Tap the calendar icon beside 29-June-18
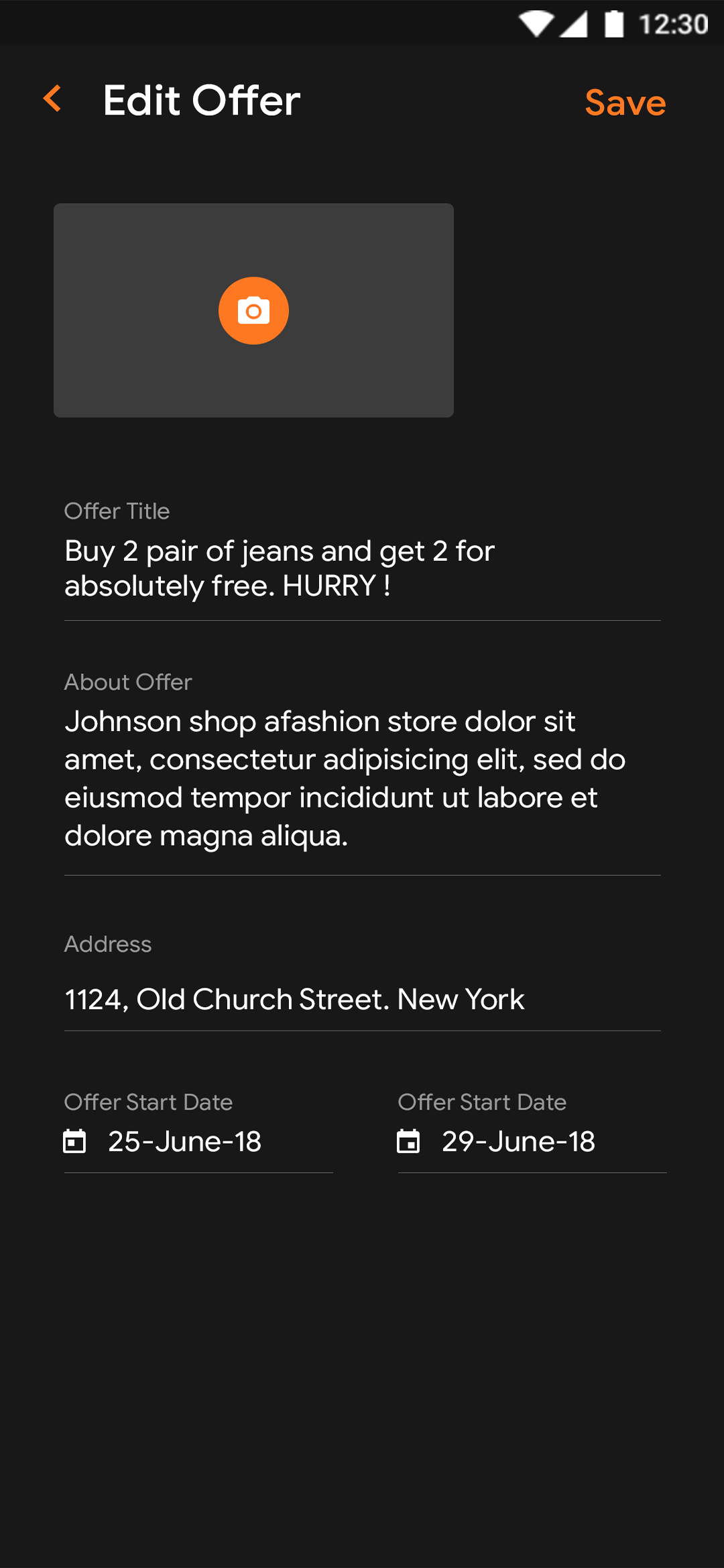Viewport: 724px width, 1568px height. (410, 1140)
